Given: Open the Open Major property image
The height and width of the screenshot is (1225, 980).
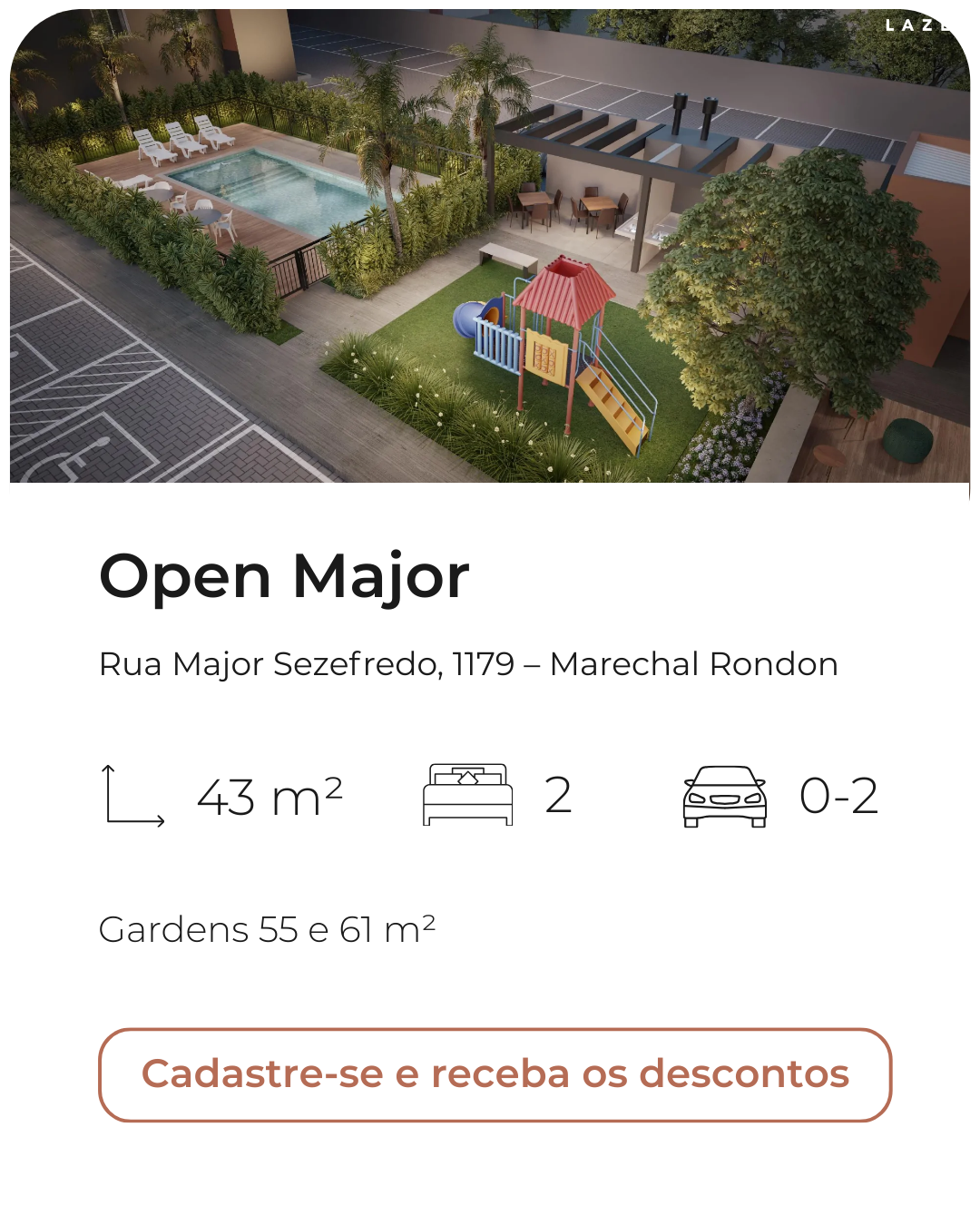Looking at the screenshot, I should point(490,247).
